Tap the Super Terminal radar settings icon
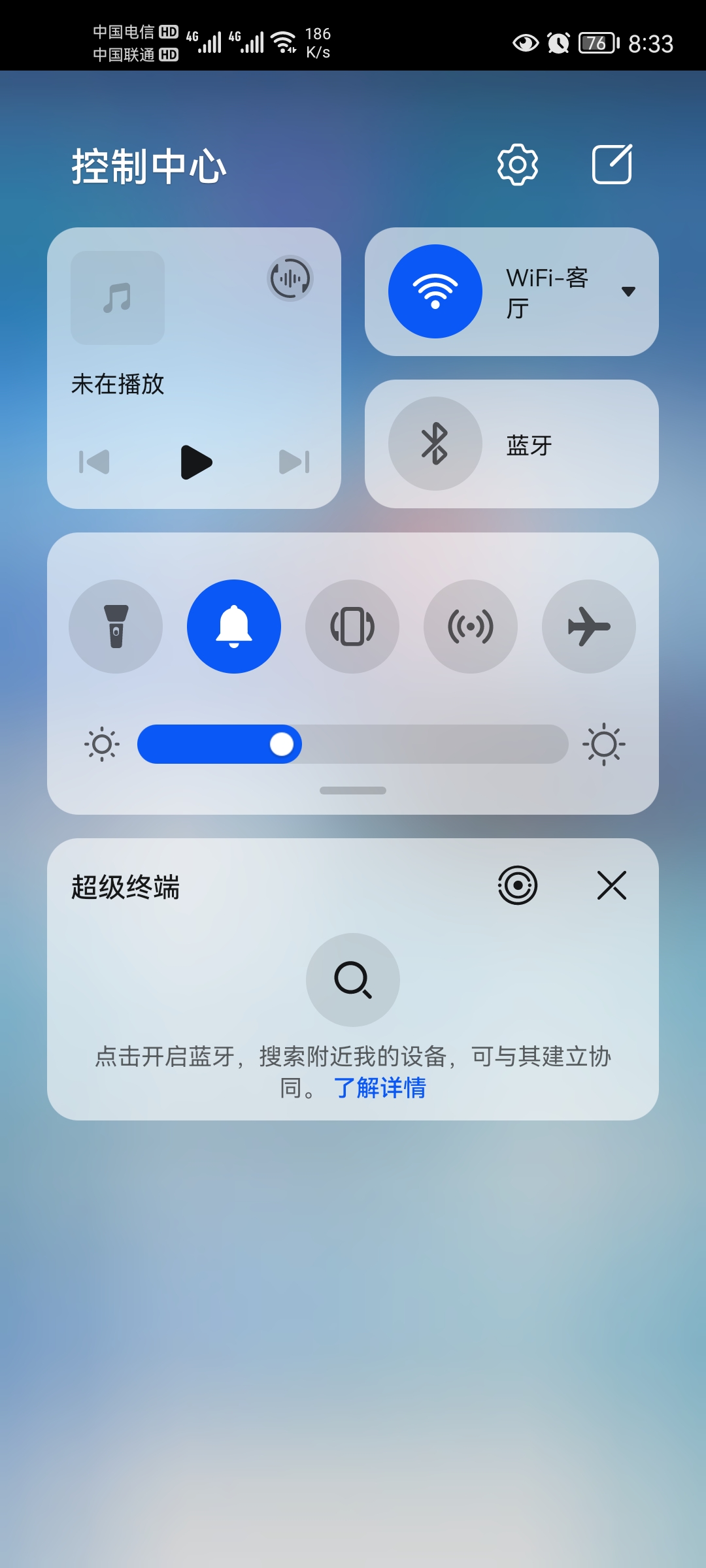 tap(517, 887)
